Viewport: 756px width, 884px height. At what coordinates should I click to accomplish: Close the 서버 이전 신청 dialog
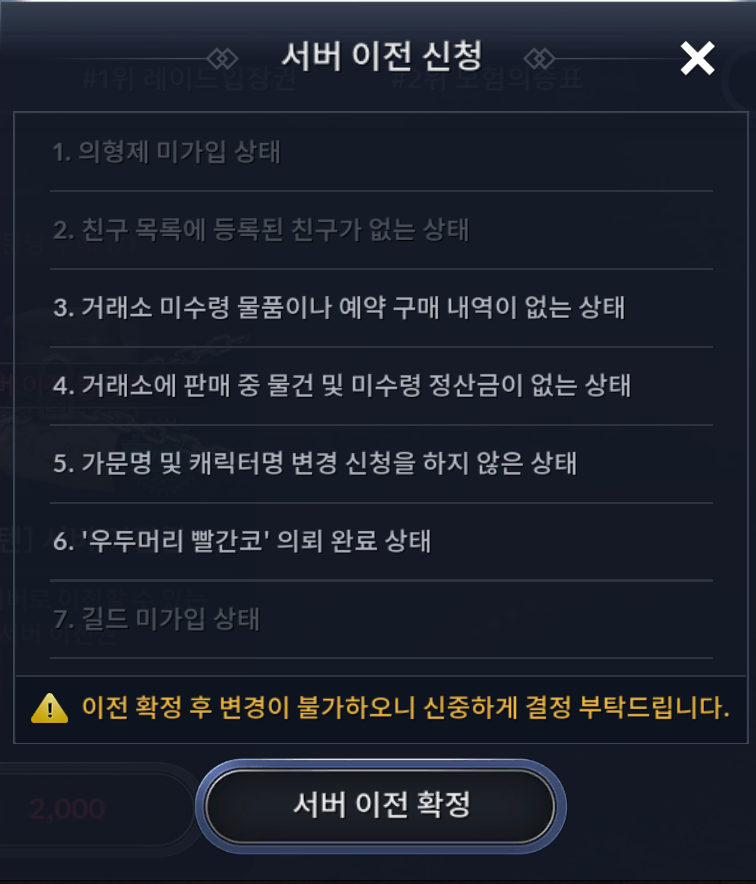(697, 59)
